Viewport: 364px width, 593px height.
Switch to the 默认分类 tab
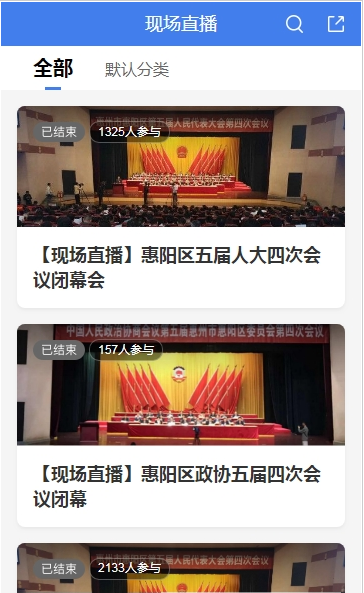[x=137, y=70]
